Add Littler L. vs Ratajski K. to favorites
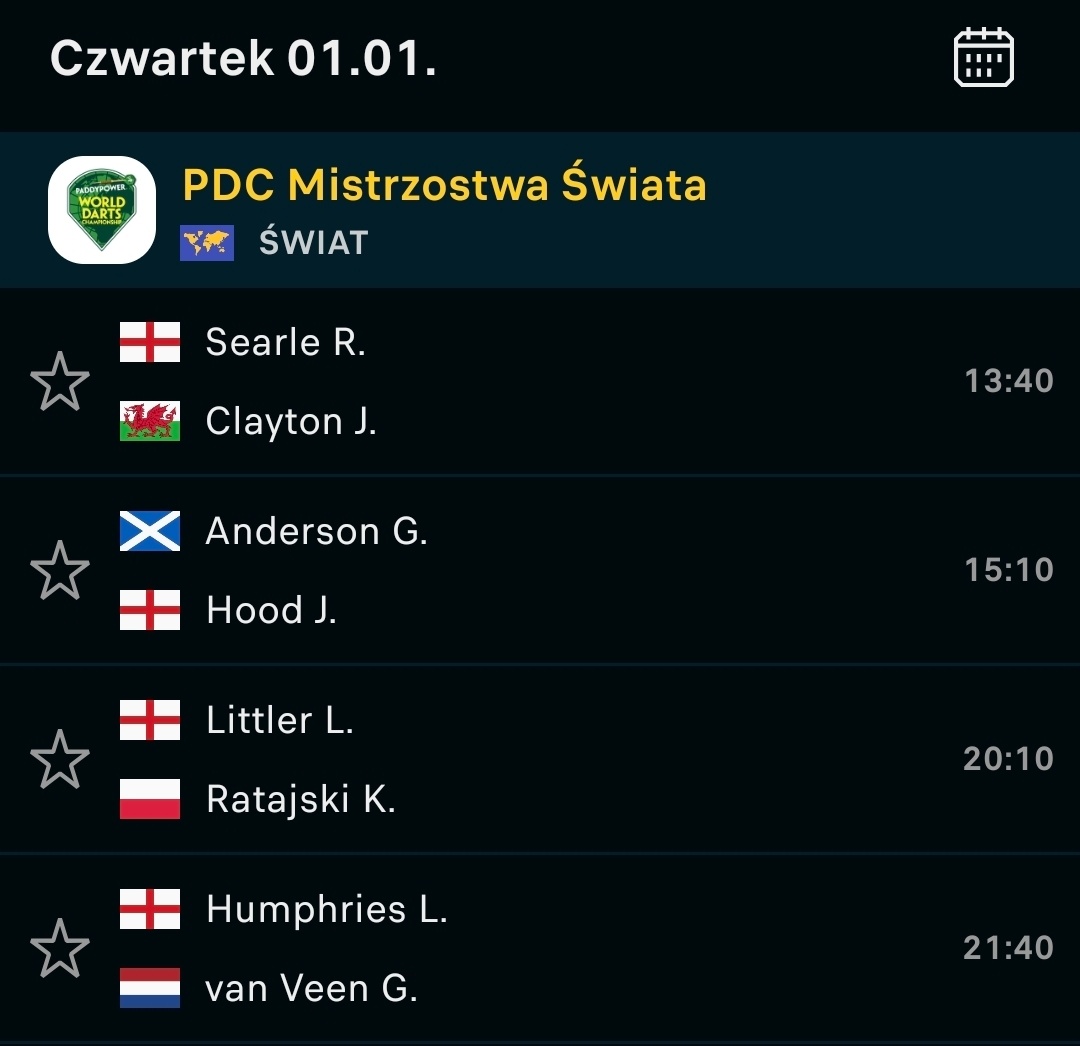Image resolution: width=1080 pixels, height=1046 pixels. (x=60, y=759)
